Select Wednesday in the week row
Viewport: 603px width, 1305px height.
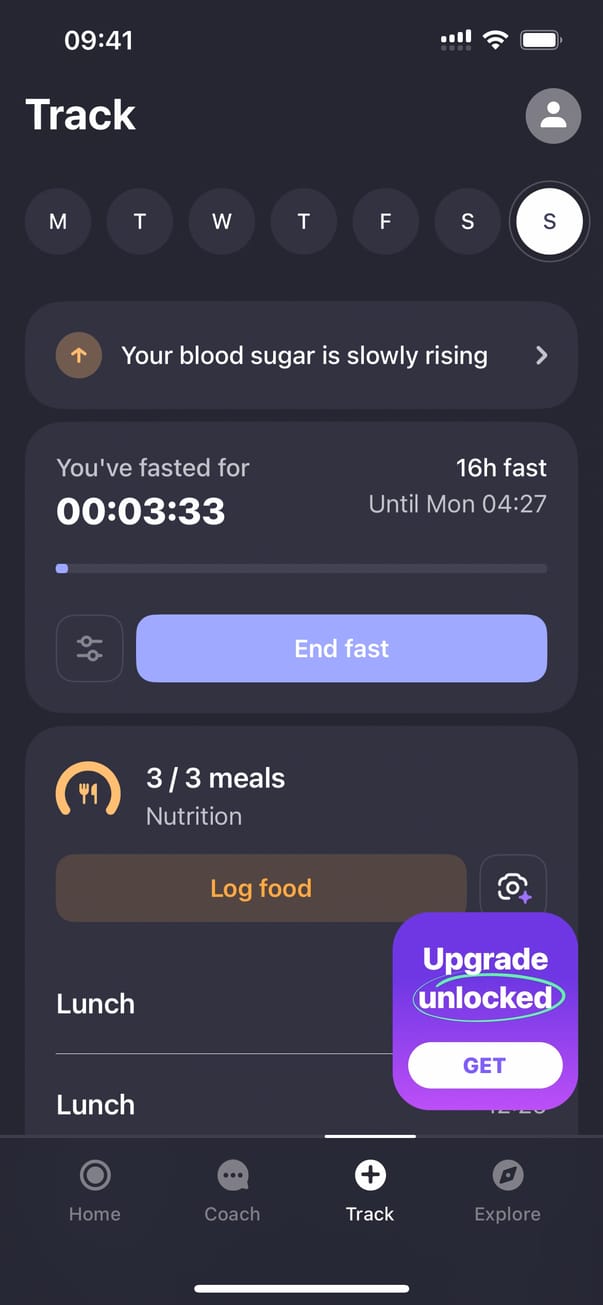pos(222,222)
